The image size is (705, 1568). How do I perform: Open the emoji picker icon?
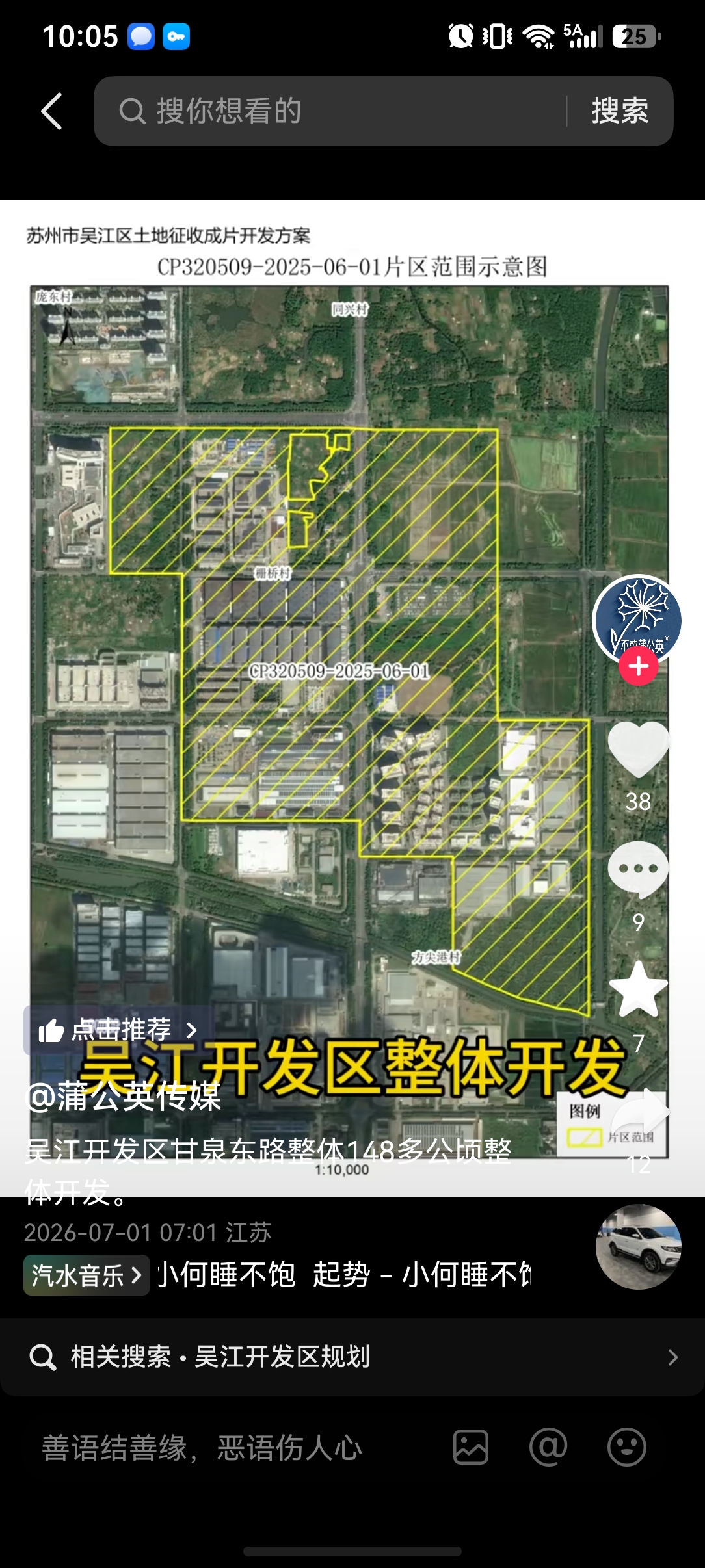[626, 1447]
